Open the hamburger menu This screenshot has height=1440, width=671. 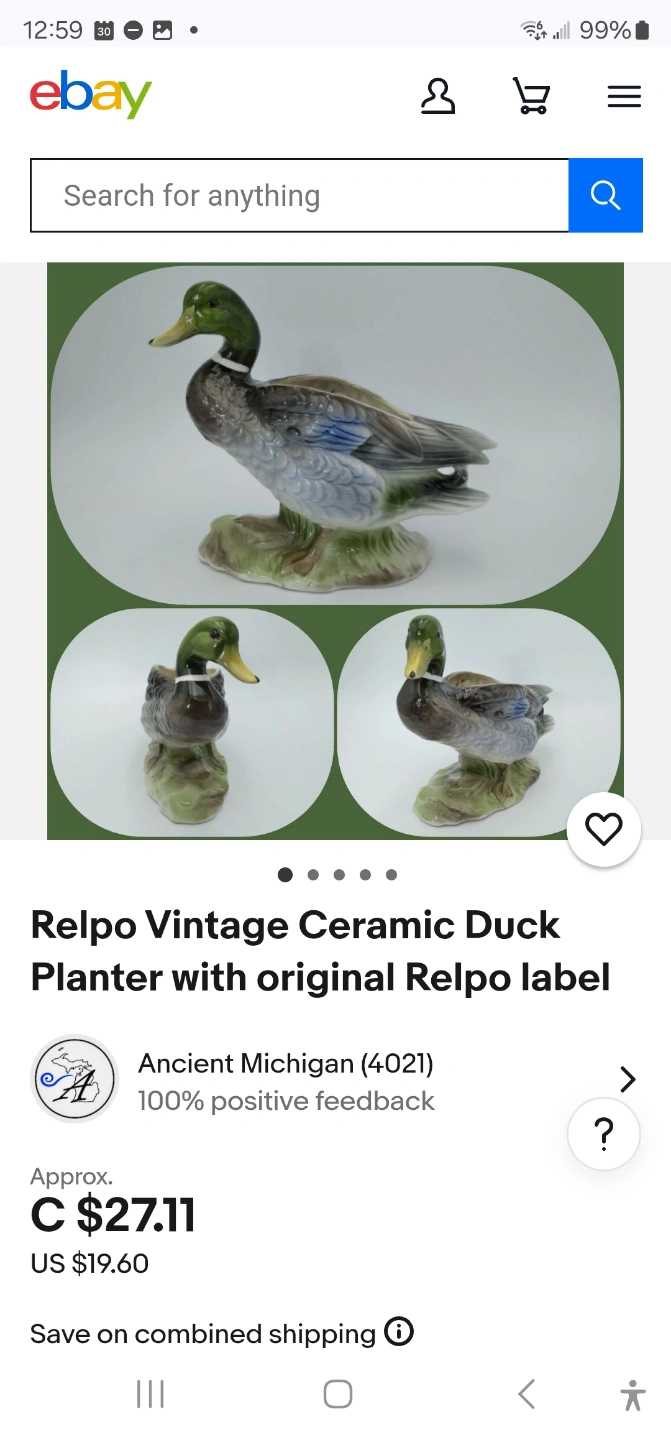coord(624,97)
